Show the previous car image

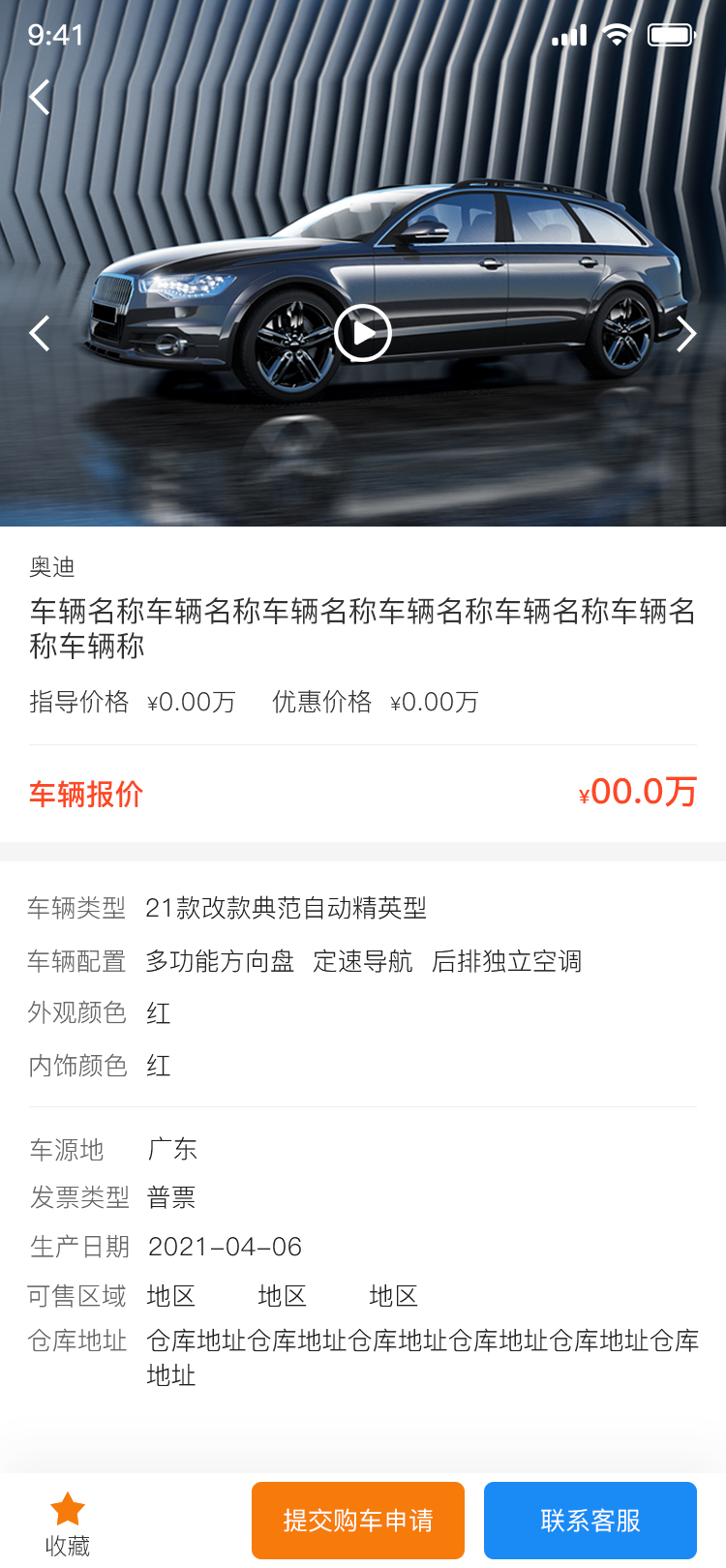pos(40,333)
